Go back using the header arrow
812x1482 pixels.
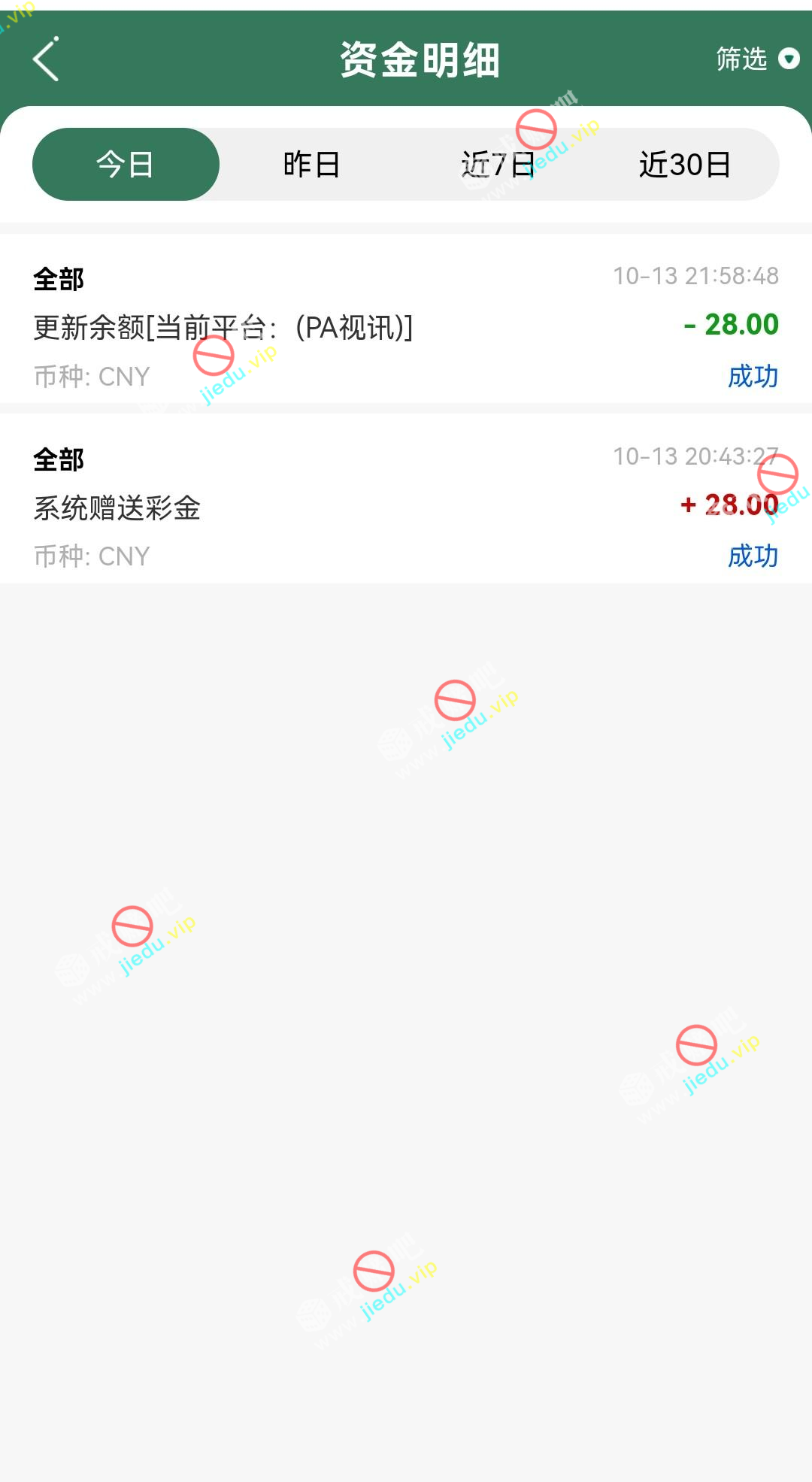(46, 59)
